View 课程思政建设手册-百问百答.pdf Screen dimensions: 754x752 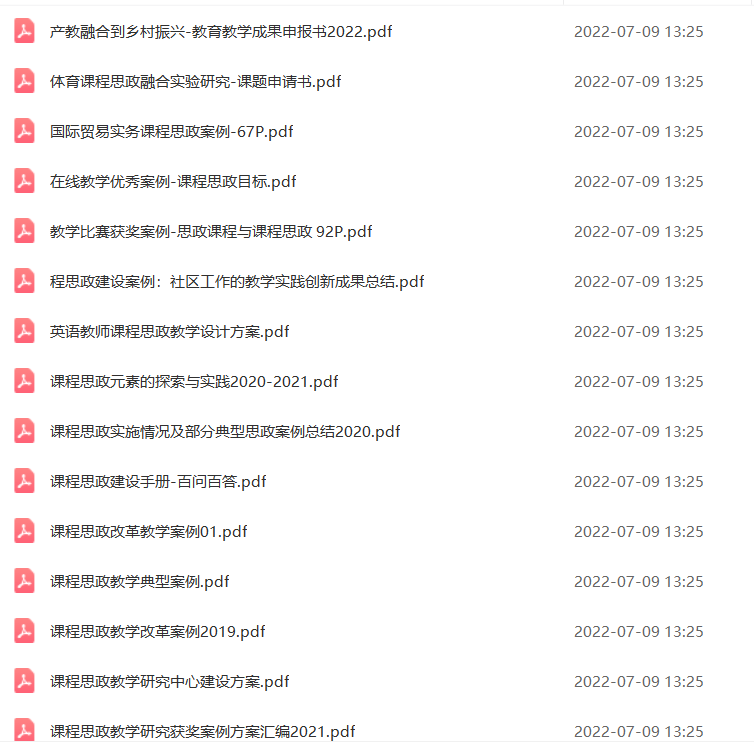(x=158, y=482)
